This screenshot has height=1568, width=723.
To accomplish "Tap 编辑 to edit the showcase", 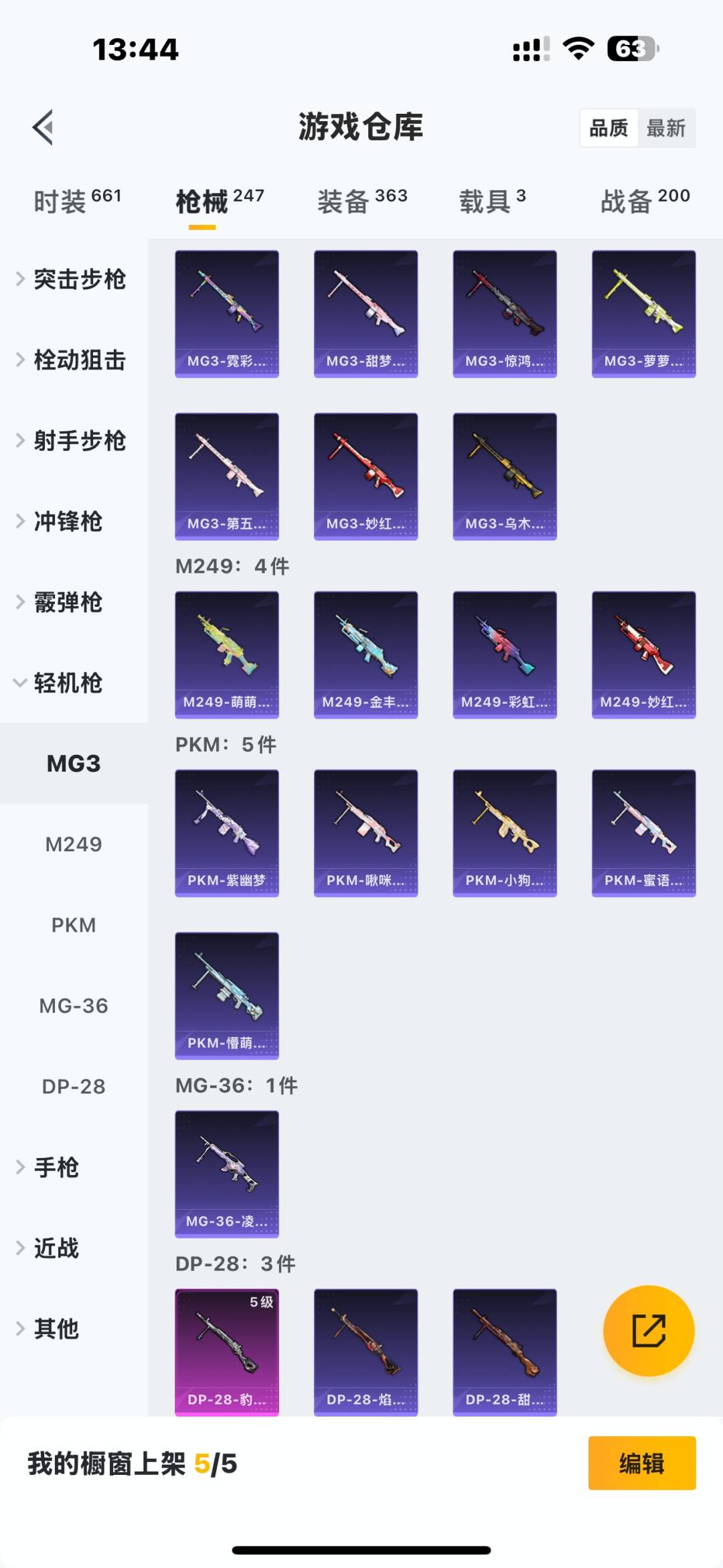I will [x=641, y=1464].
